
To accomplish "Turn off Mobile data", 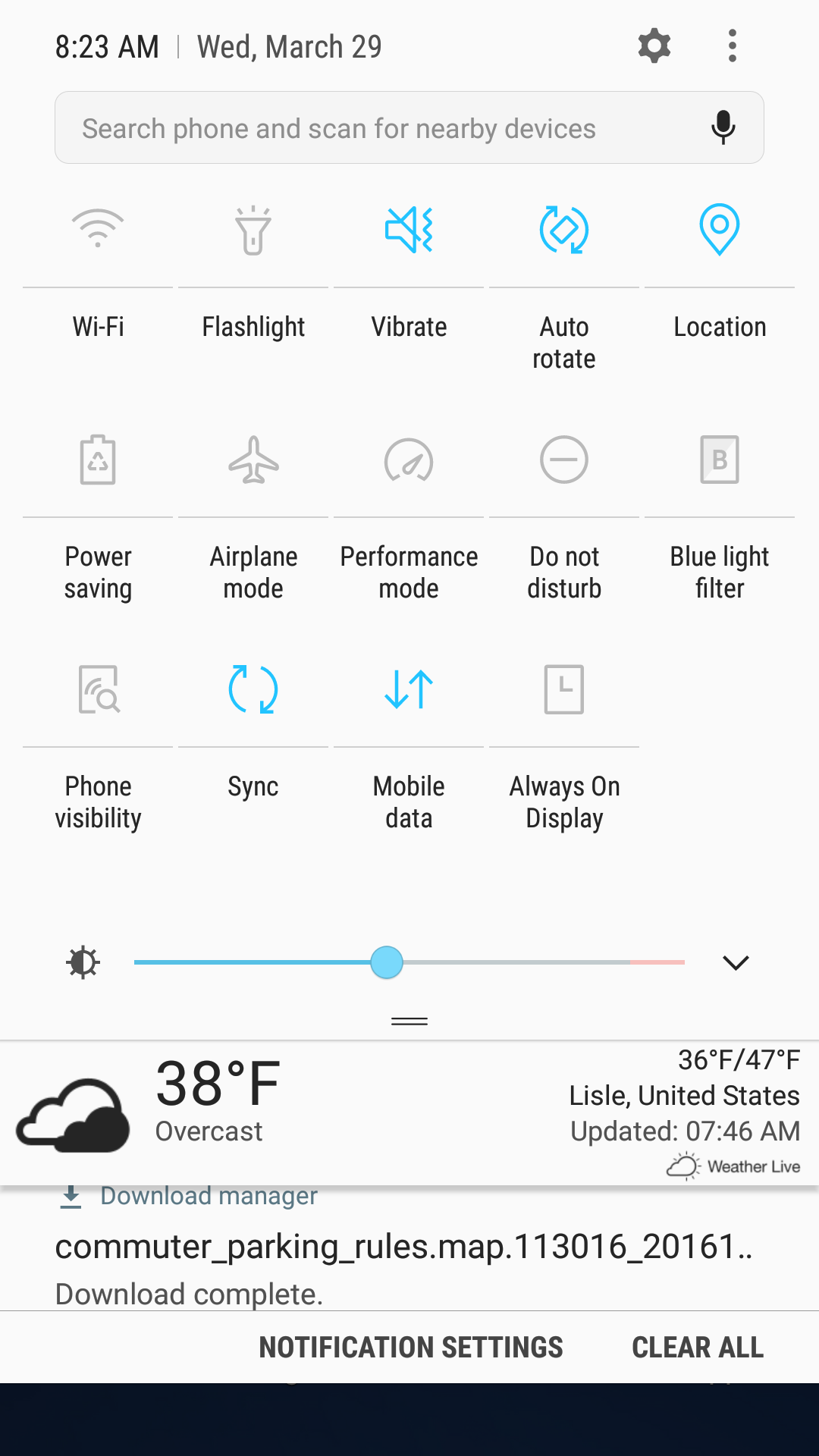I will pos(409,689).
